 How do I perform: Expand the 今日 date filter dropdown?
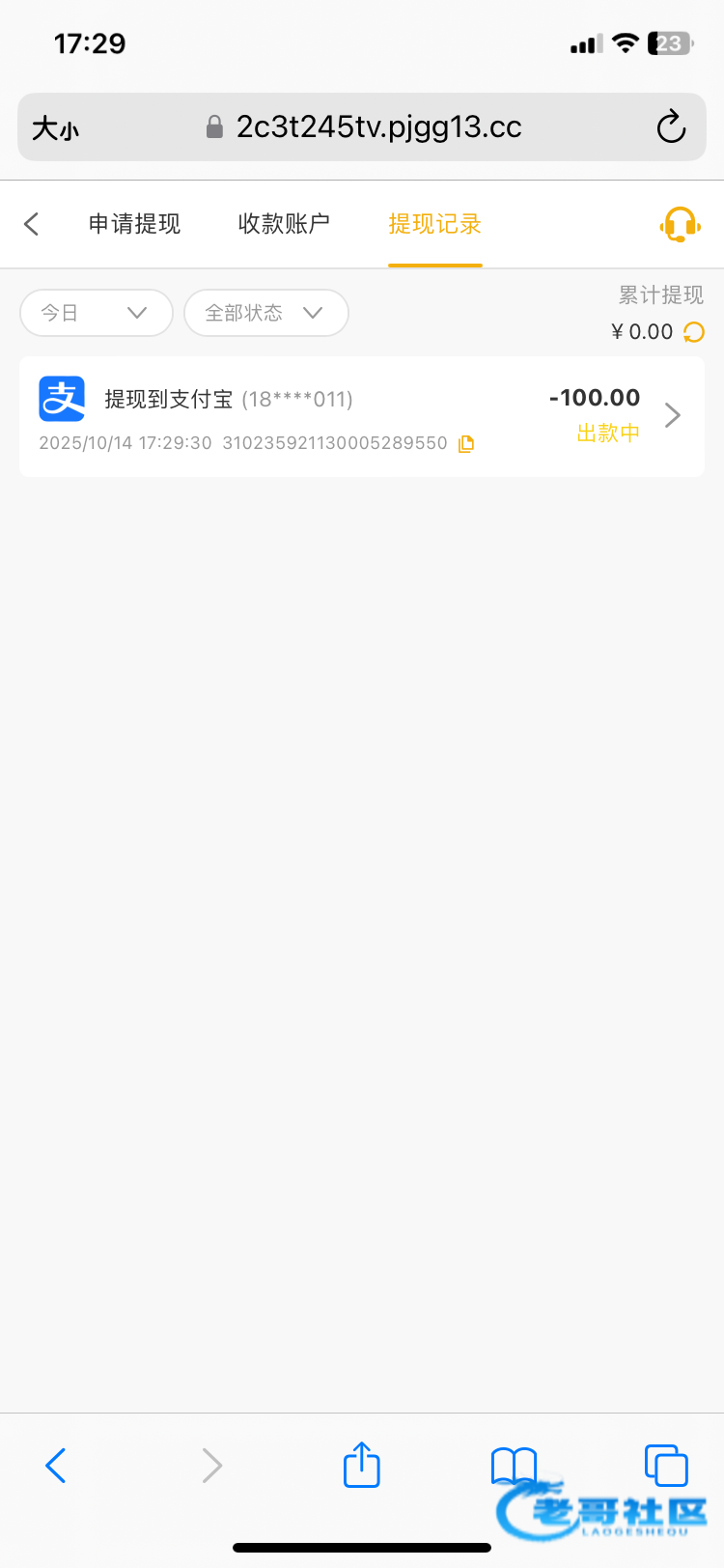pyautogui.click(x=97, y=313)
